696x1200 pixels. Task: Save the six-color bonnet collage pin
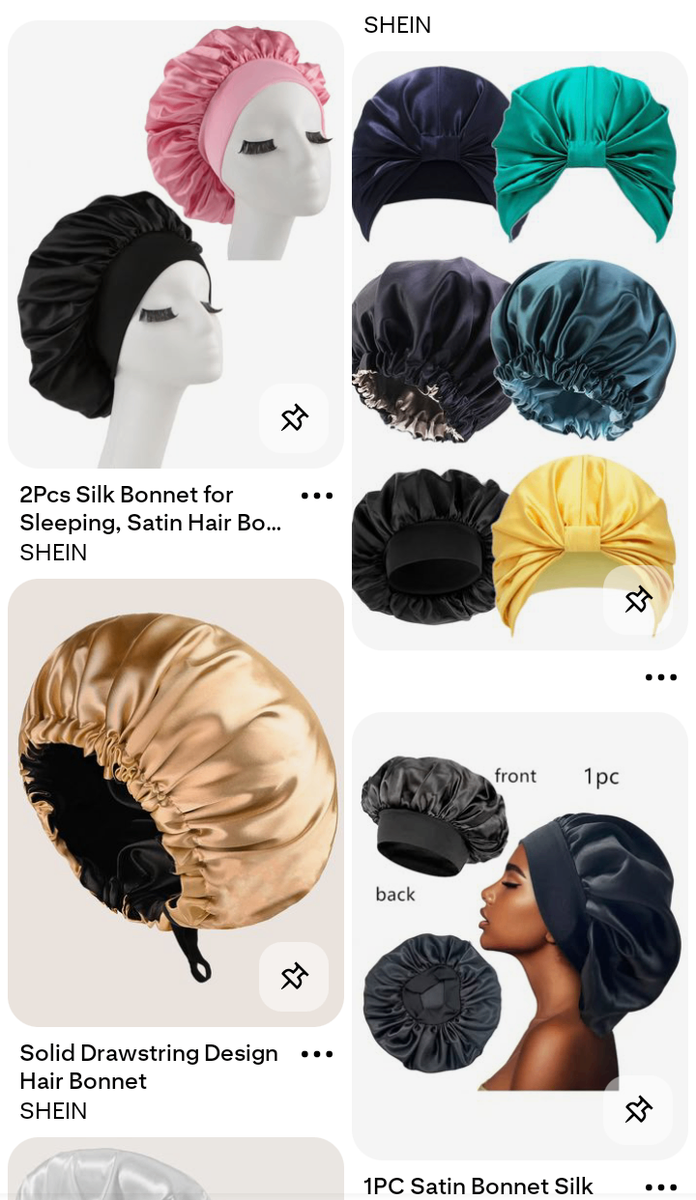(638, 600)
